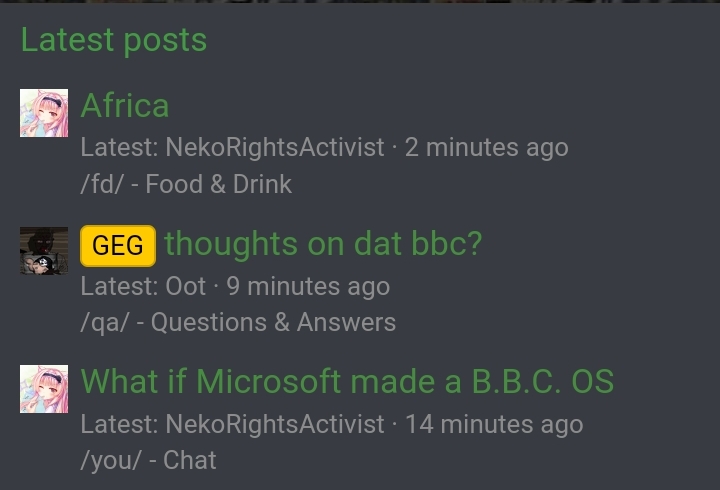Open avatar beside the GEG thread
Viewport: 720px width, 490px height.
coord(44,250)
